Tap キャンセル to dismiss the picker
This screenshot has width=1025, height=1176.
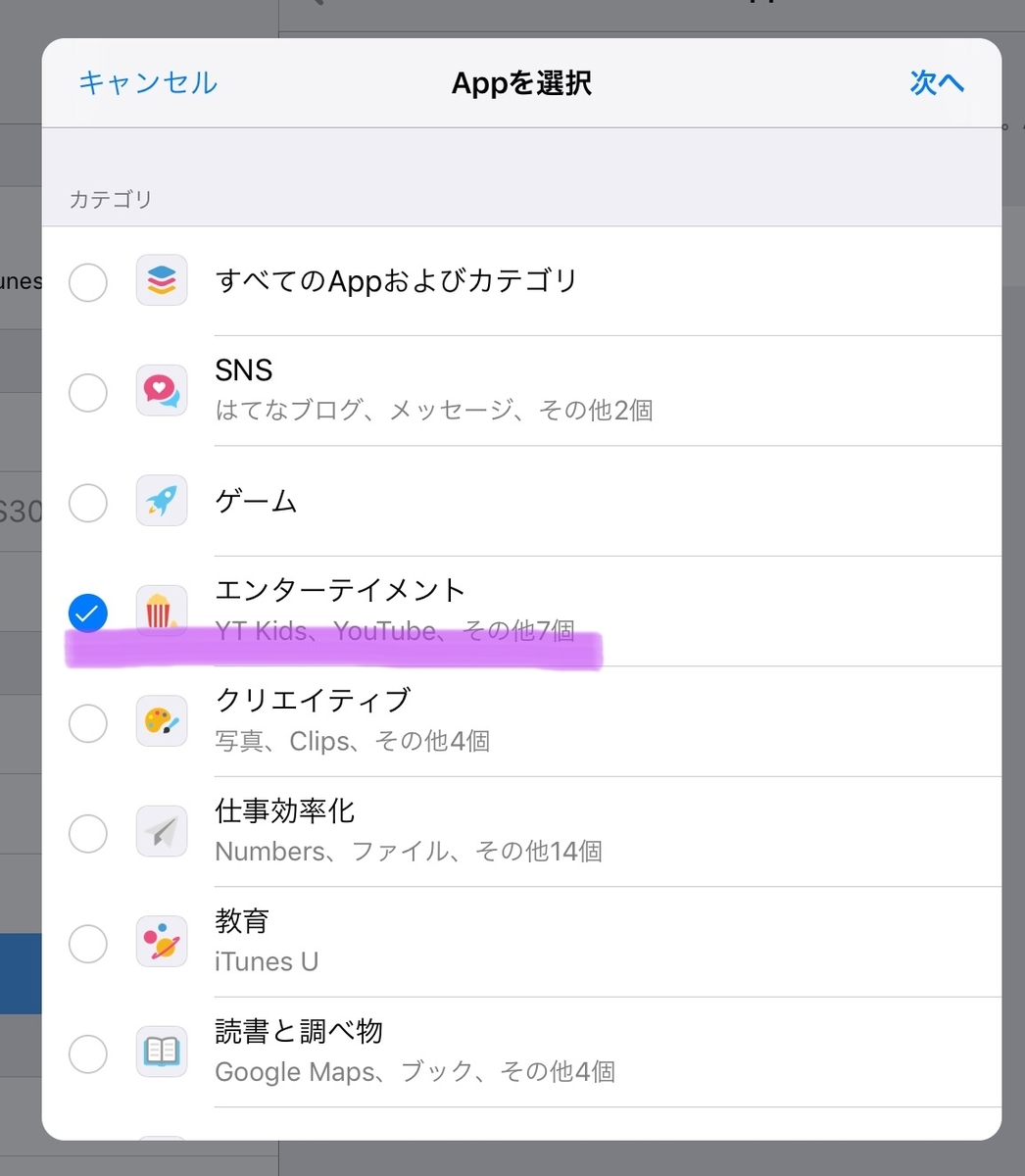146,83
